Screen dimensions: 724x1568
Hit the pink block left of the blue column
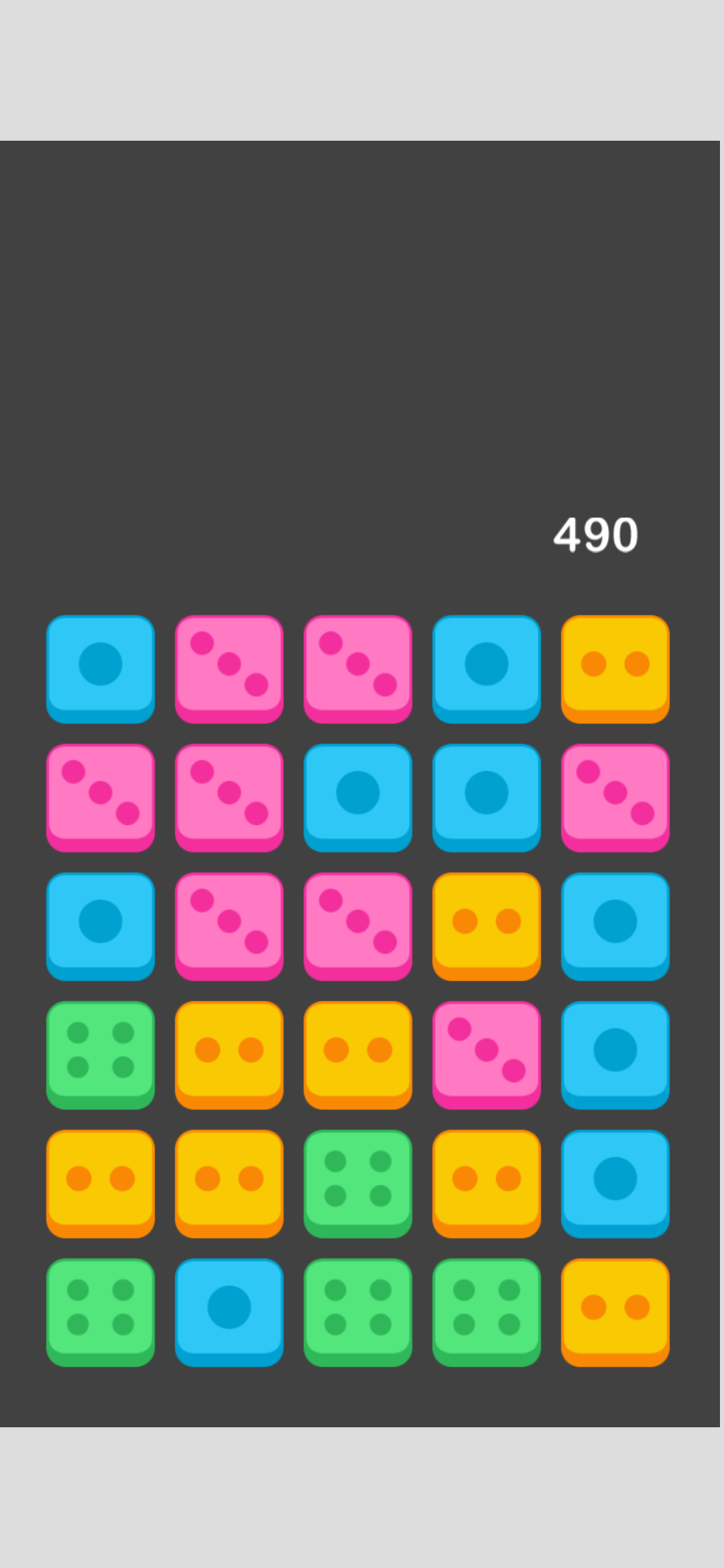coord(486,1054)
